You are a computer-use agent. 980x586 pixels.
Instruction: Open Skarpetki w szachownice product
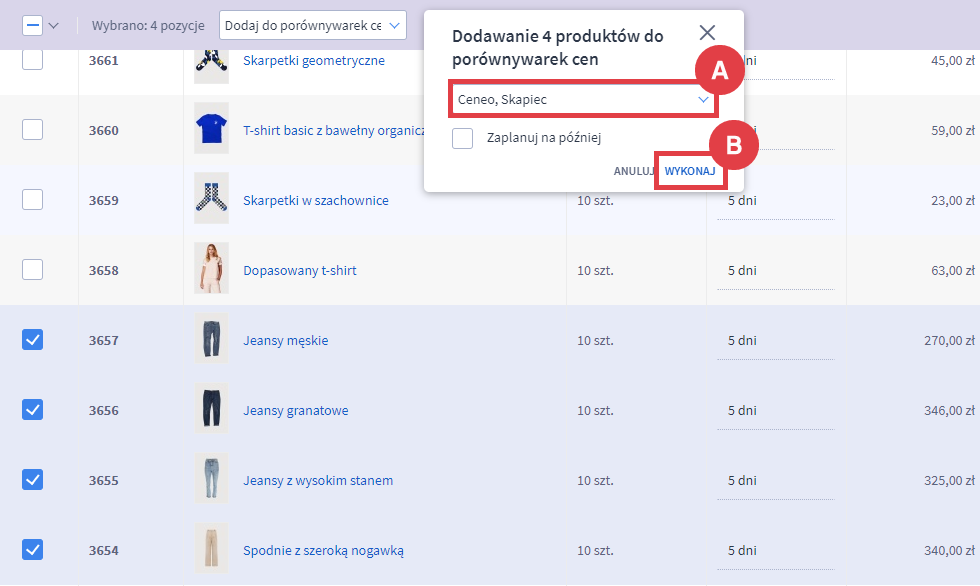point(316,200)
